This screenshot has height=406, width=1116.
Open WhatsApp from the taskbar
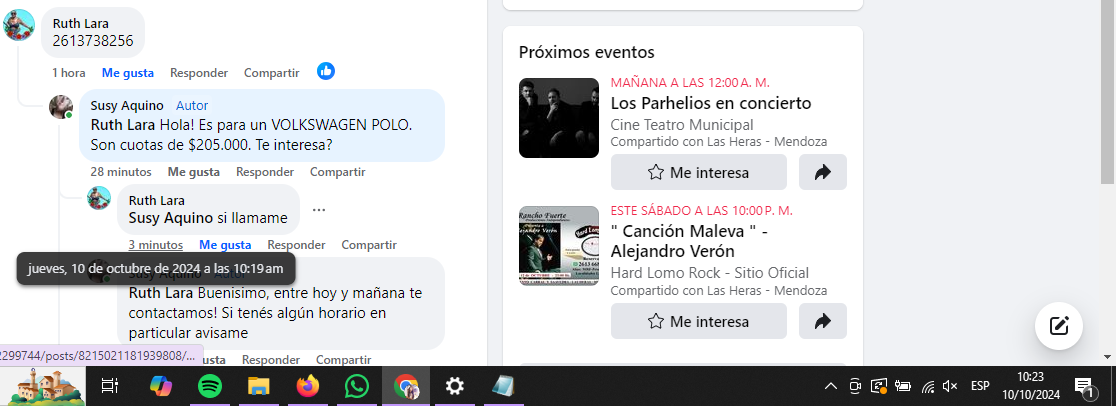click(x=357, y=386)
